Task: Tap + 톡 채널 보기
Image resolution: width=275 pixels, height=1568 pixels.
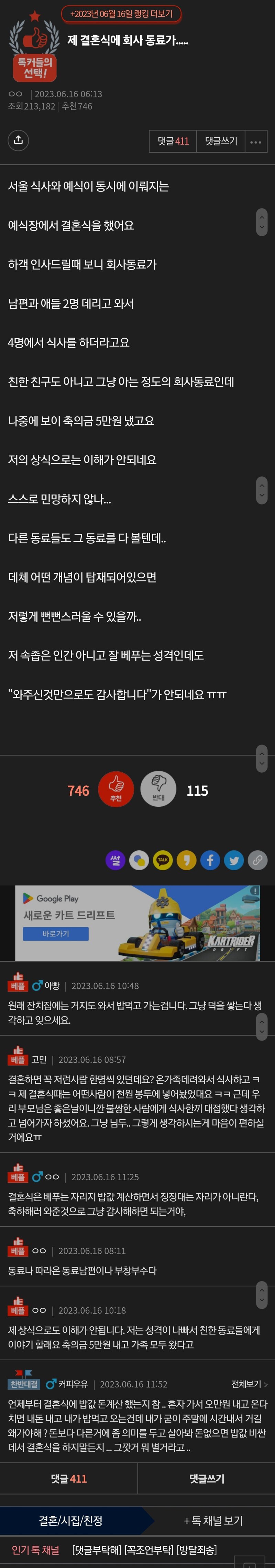Action: pyautogui.click(x=213, y=1521)
